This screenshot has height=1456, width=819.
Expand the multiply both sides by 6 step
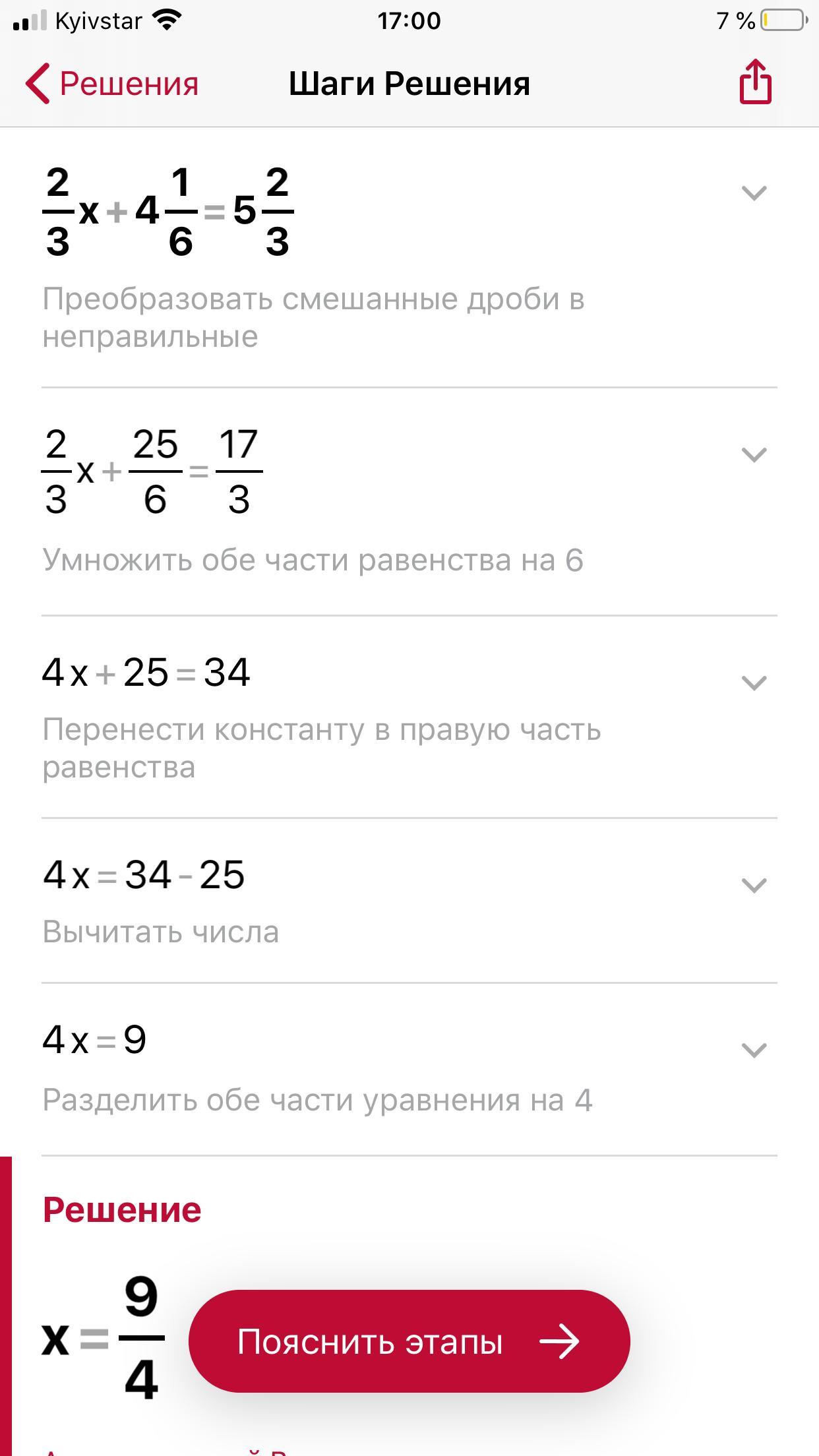754,454
